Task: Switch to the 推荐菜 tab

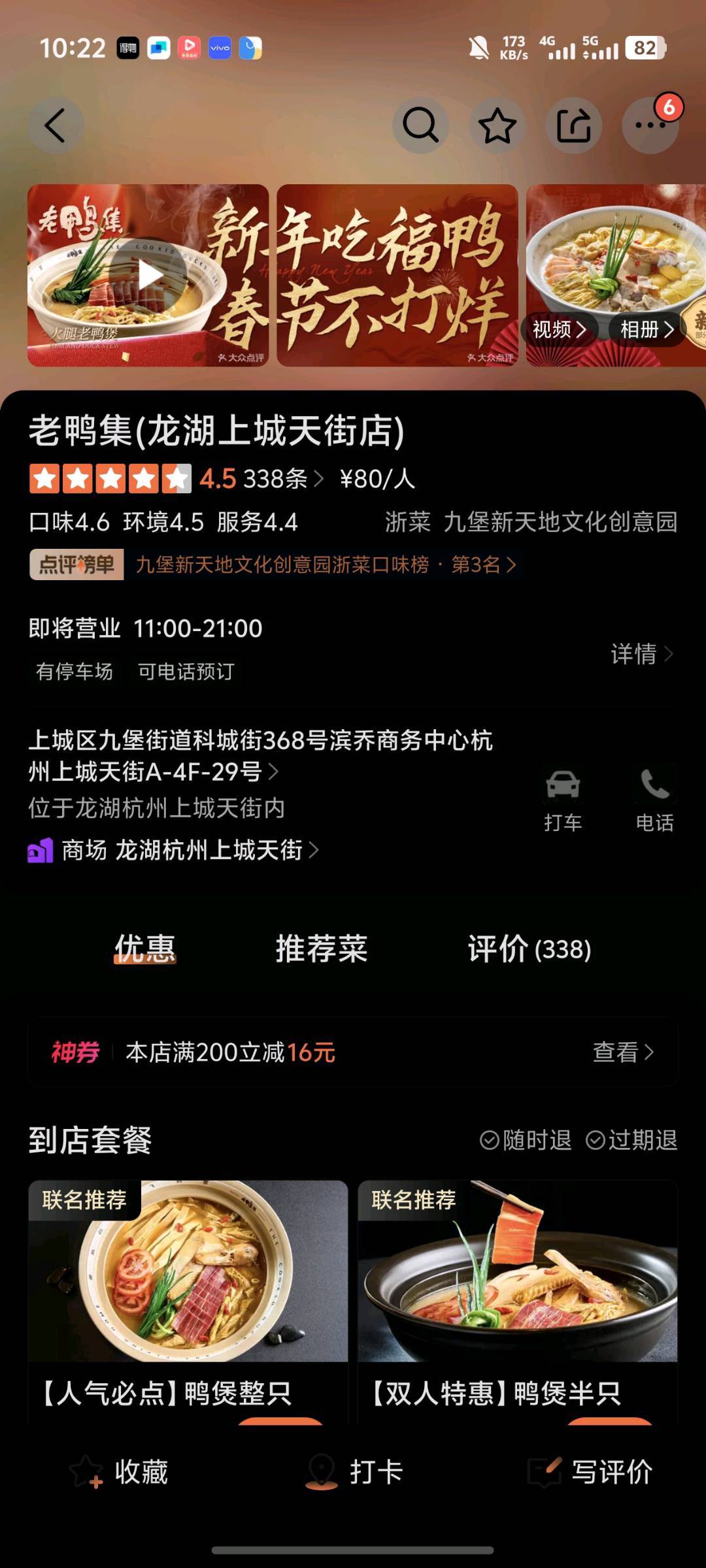Action: pyautogui.click(x=321, y=951)
